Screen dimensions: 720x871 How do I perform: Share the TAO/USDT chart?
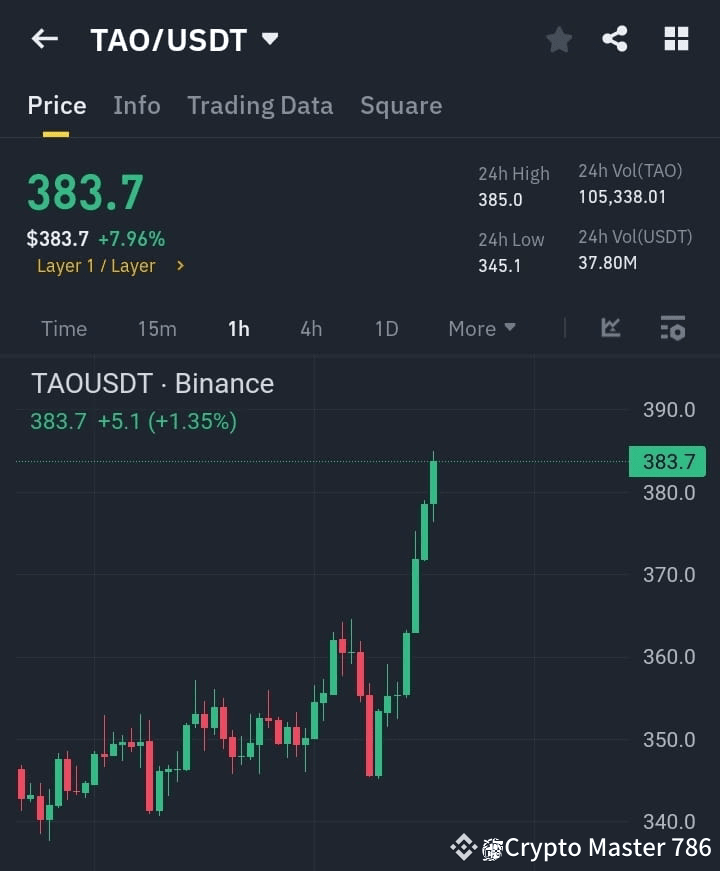[x=615, y=39]
